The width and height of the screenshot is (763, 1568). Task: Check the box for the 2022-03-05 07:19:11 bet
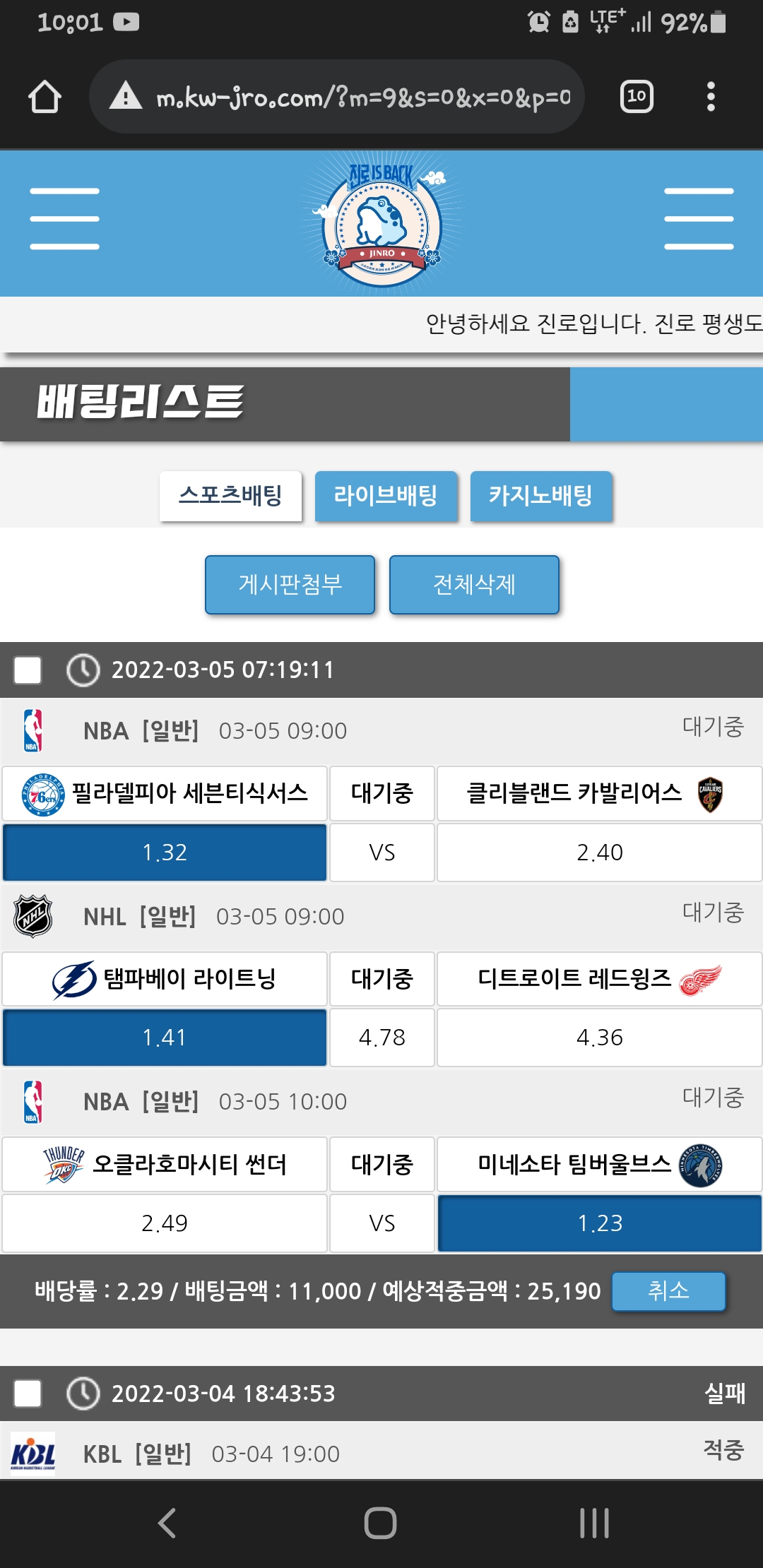28,670
